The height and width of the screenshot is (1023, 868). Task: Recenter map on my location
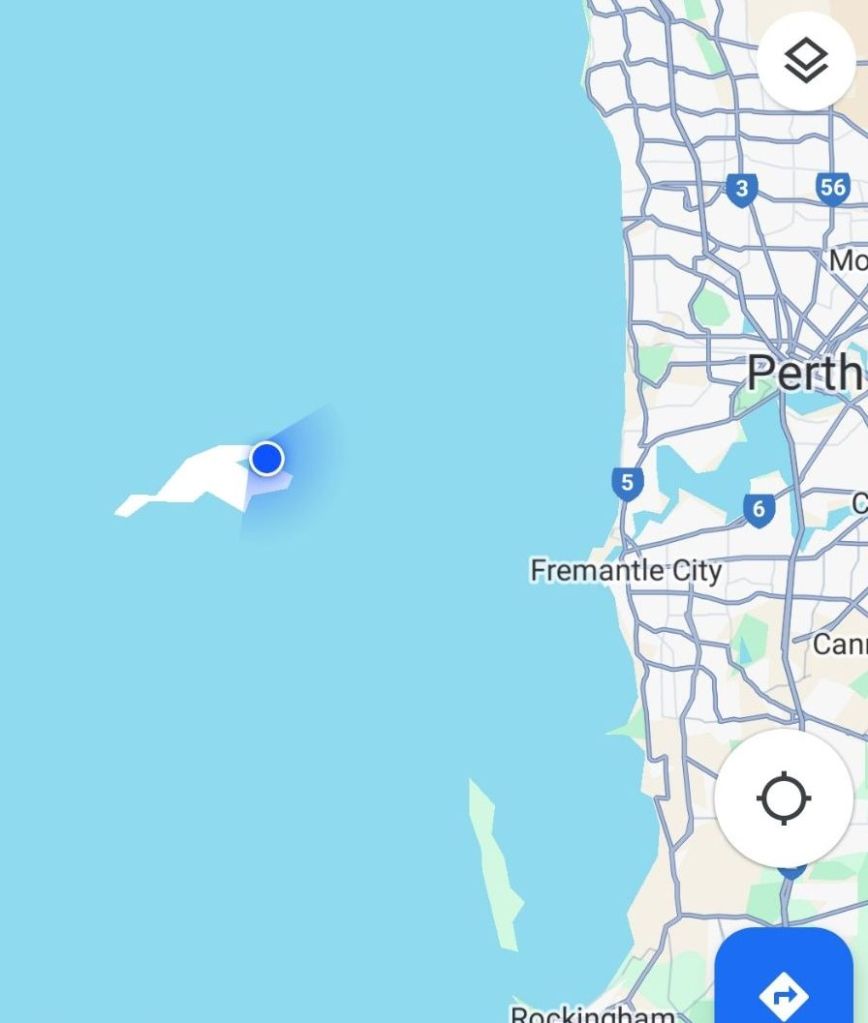784,799
